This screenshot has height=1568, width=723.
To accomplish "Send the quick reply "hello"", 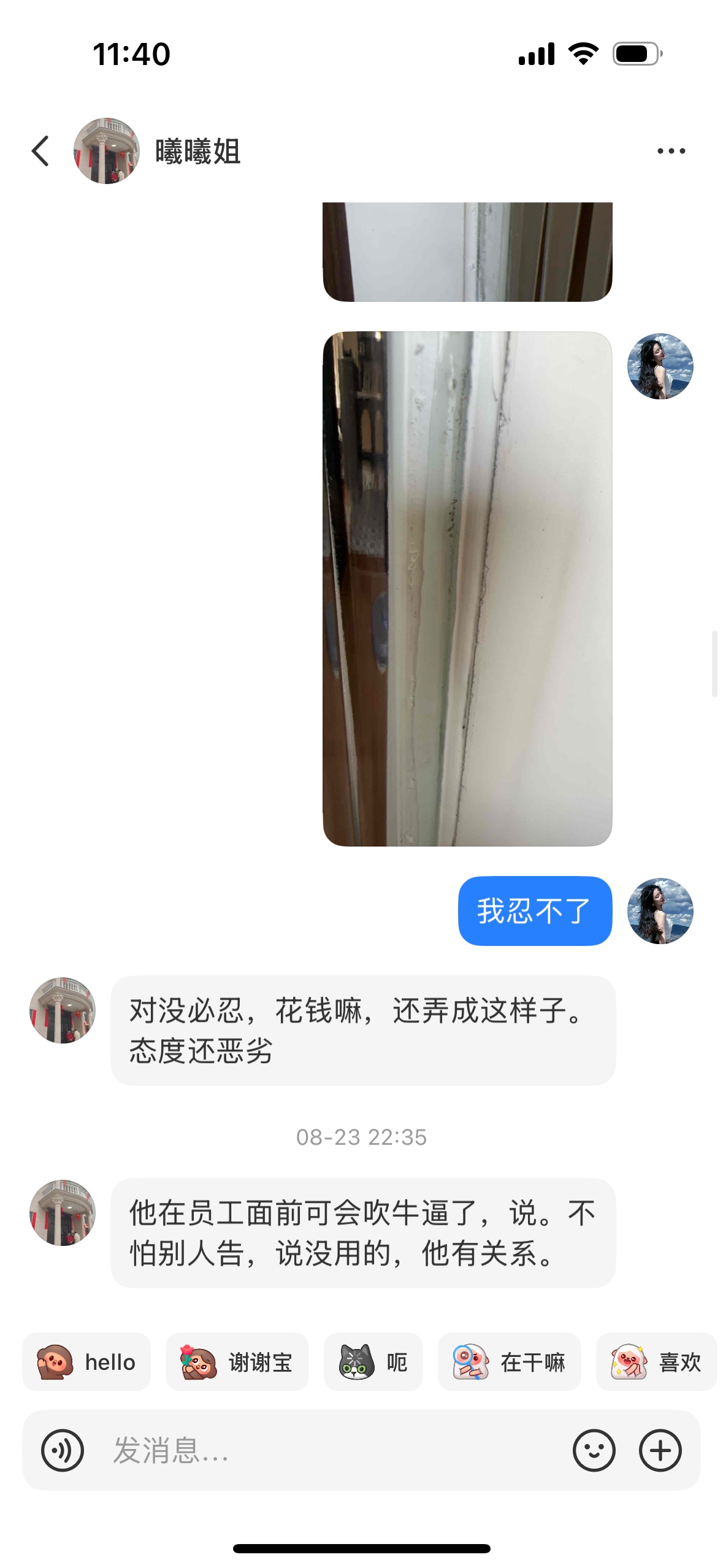I will pos(86,1362).
